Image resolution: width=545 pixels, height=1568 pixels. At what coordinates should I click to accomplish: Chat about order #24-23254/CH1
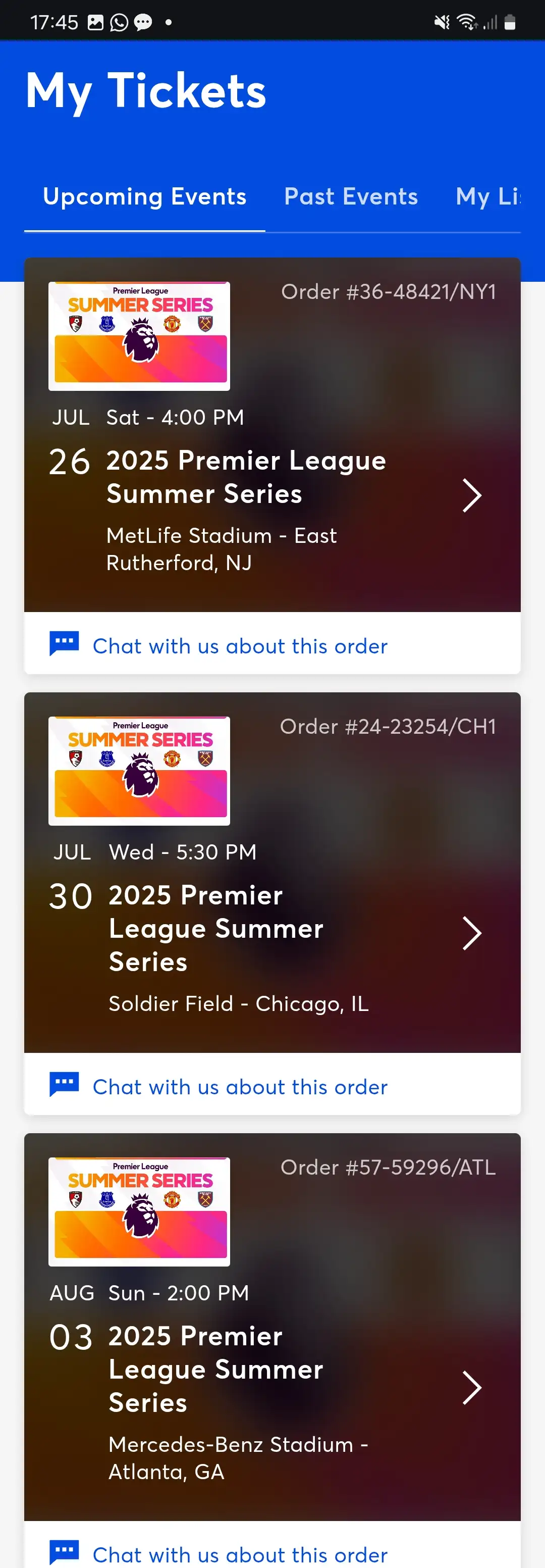240,1087
